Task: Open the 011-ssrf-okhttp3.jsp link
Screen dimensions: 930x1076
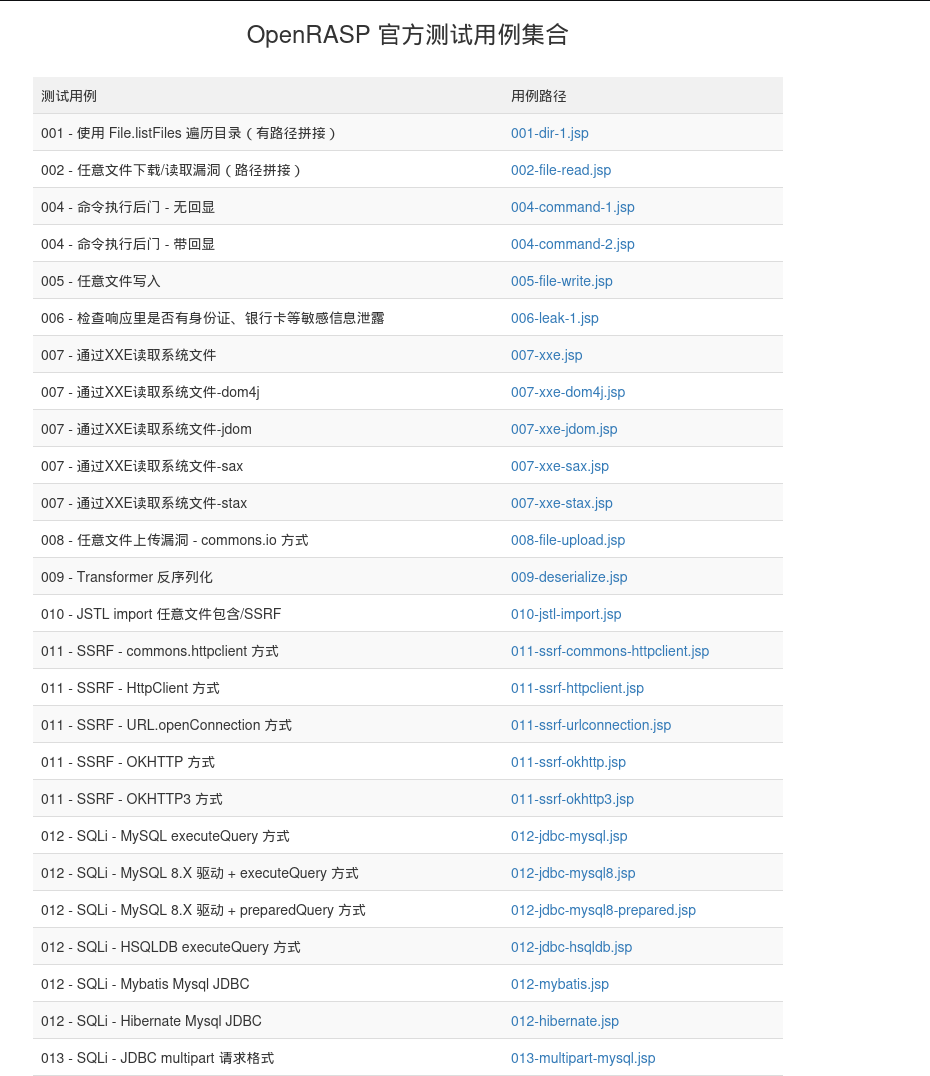Action: [572, 799]
